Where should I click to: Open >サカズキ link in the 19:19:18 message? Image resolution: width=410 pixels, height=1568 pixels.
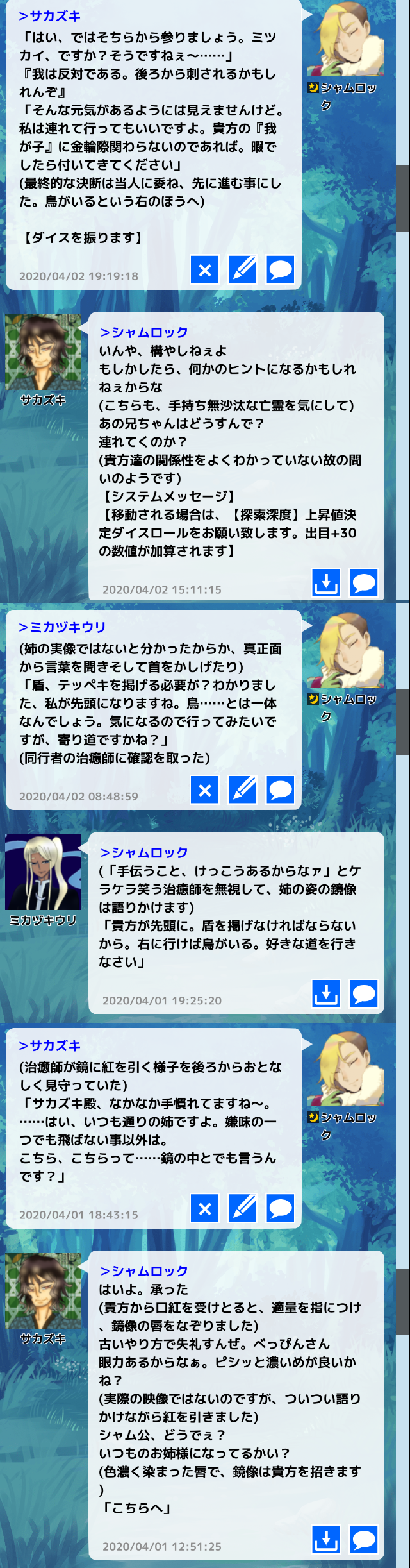(x=50, y=16)
